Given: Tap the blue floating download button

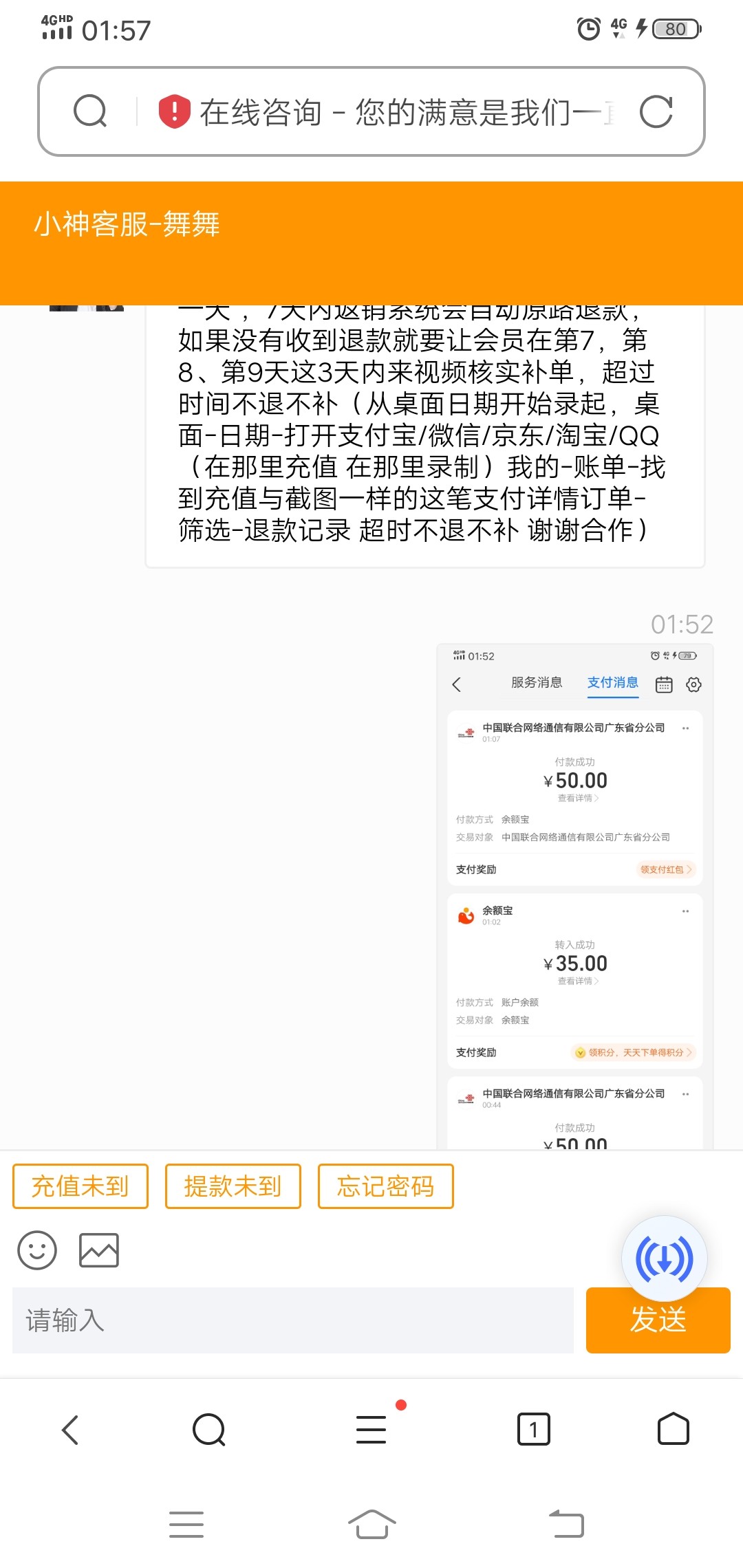Looking at the screenshot, I should (x=664, y=1259).
